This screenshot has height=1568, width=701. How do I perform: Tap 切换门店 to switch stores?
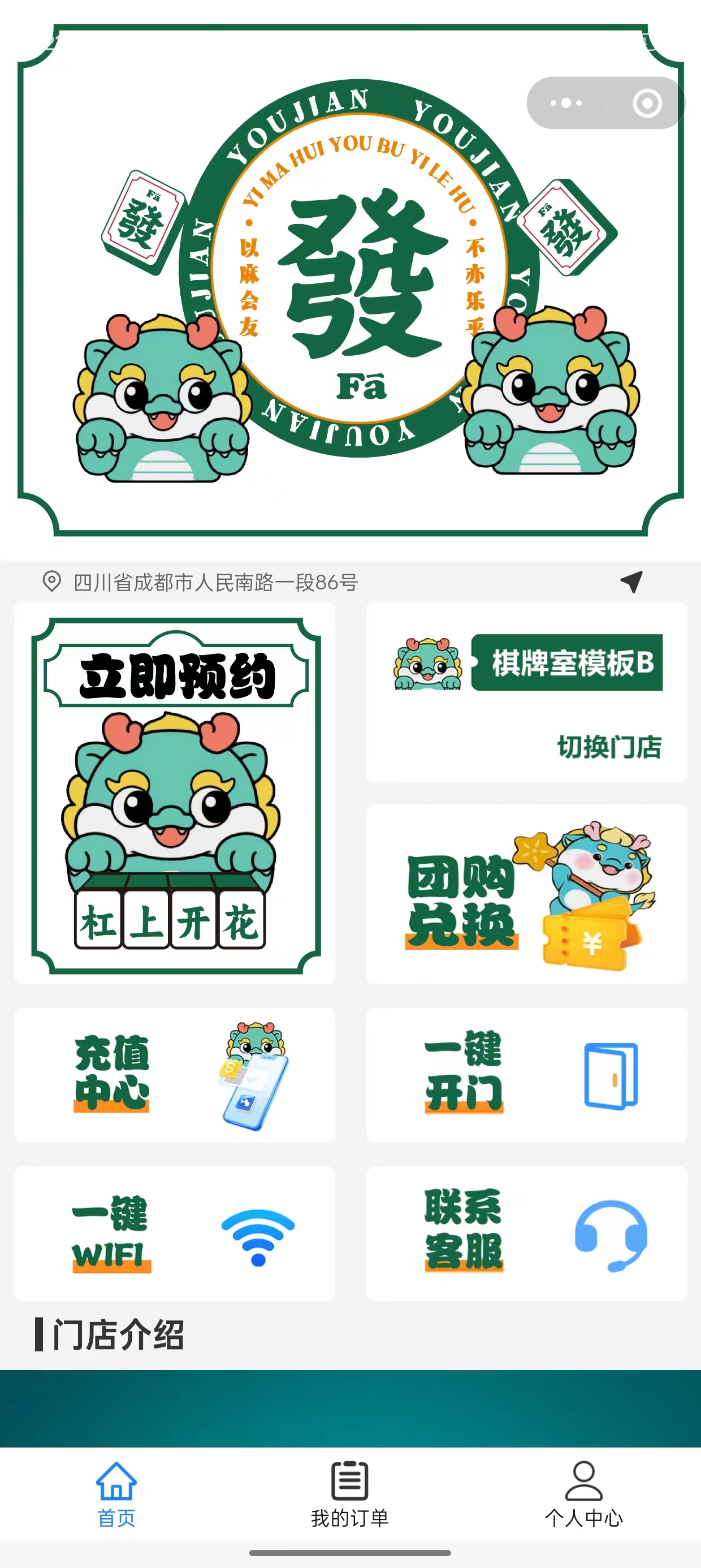pyautogui.click(x=609, y=747)
